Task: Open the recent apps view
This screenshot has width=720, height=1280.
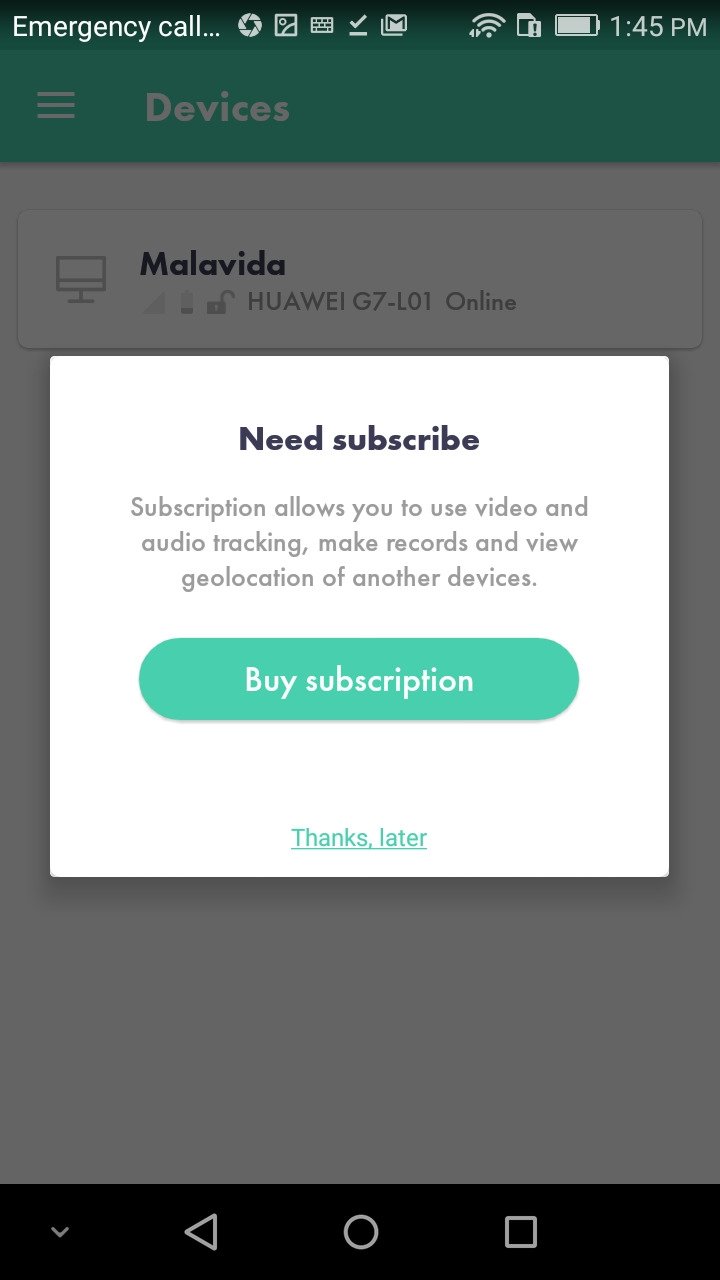Action: [x=520, y=1232]
